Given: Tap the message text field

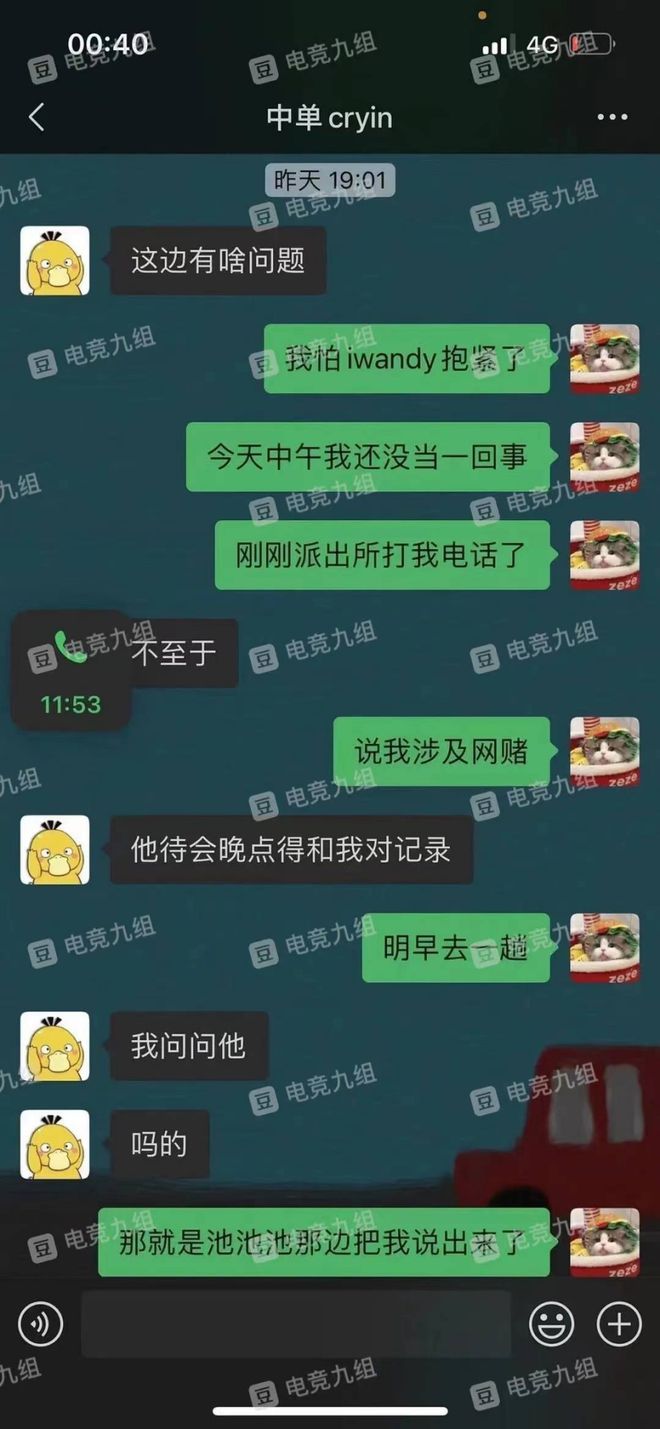Looking at the screenshot, I should click(296, 1324).
